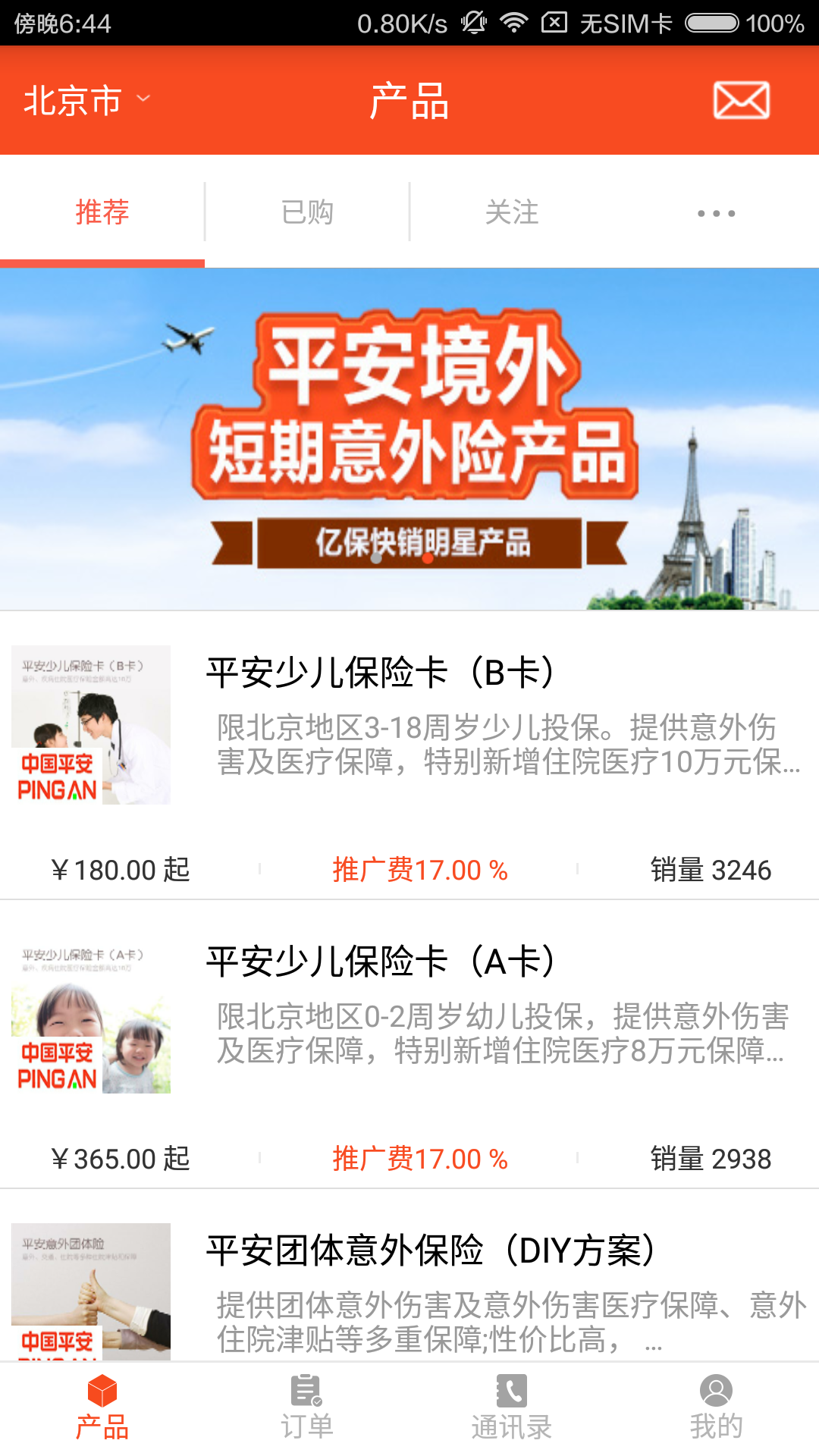Open the 平安境外短期意外险产品 banner
This screenshot has width=819, height=1456.
(409, 438)
